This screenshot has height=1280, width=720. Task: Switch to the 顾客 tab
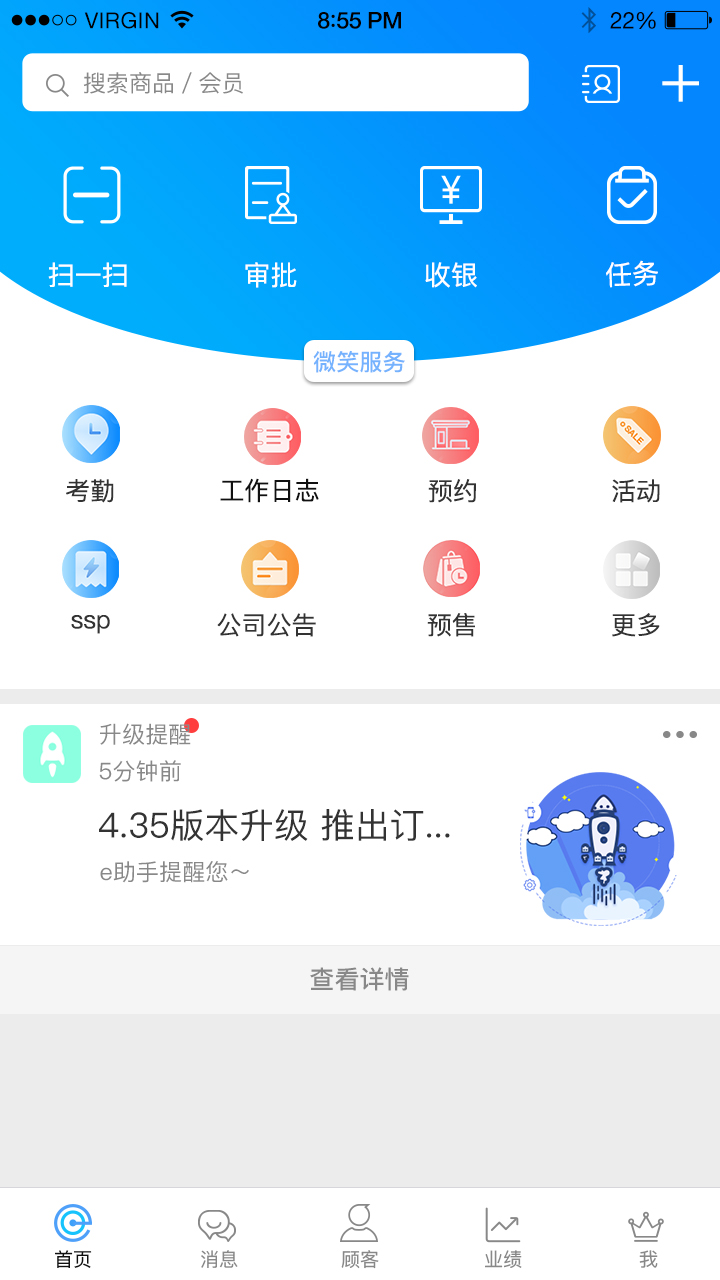[360, 1236]
